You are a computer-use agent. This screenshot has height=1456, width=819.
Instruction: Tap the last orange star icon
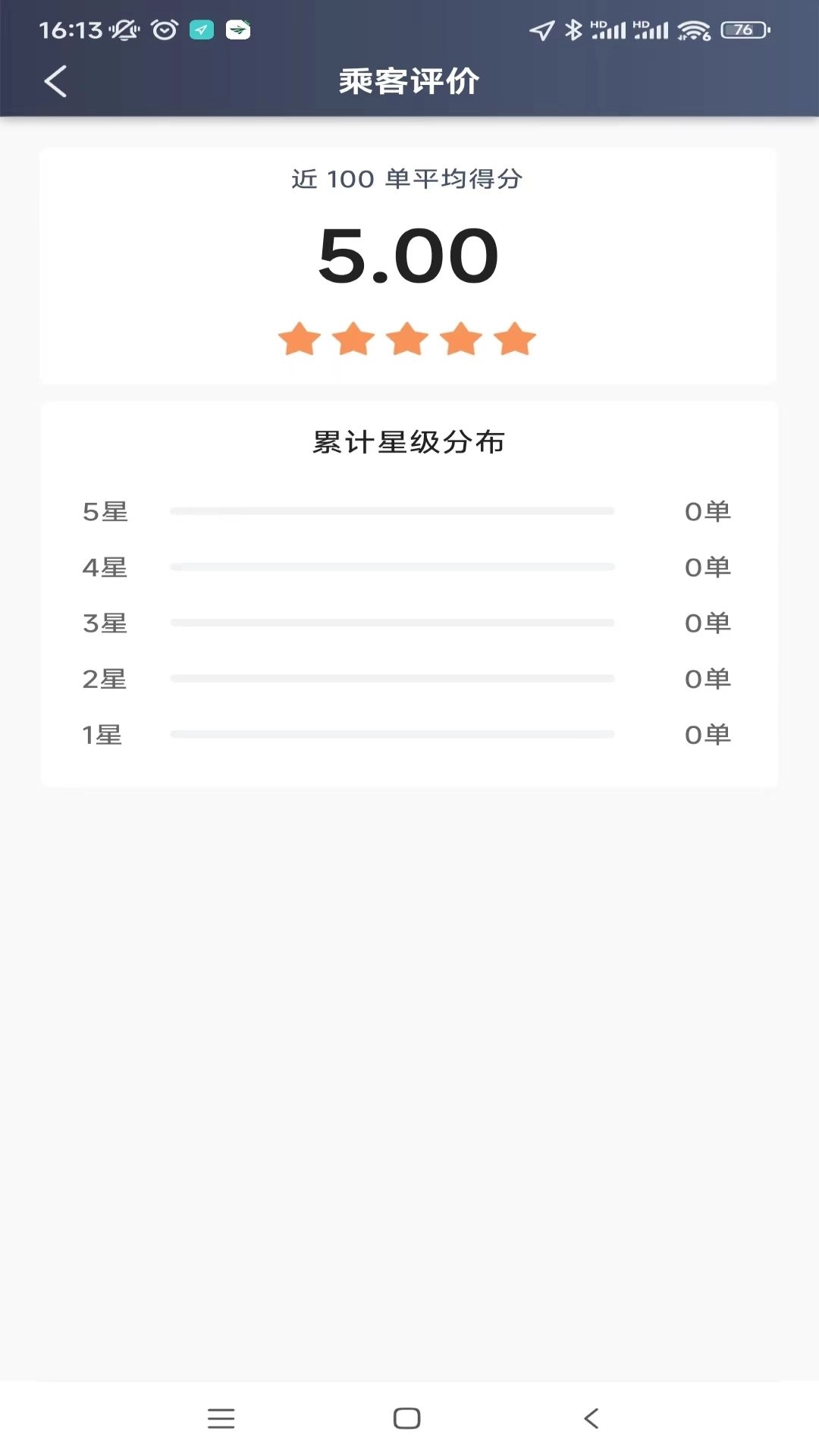516,339
